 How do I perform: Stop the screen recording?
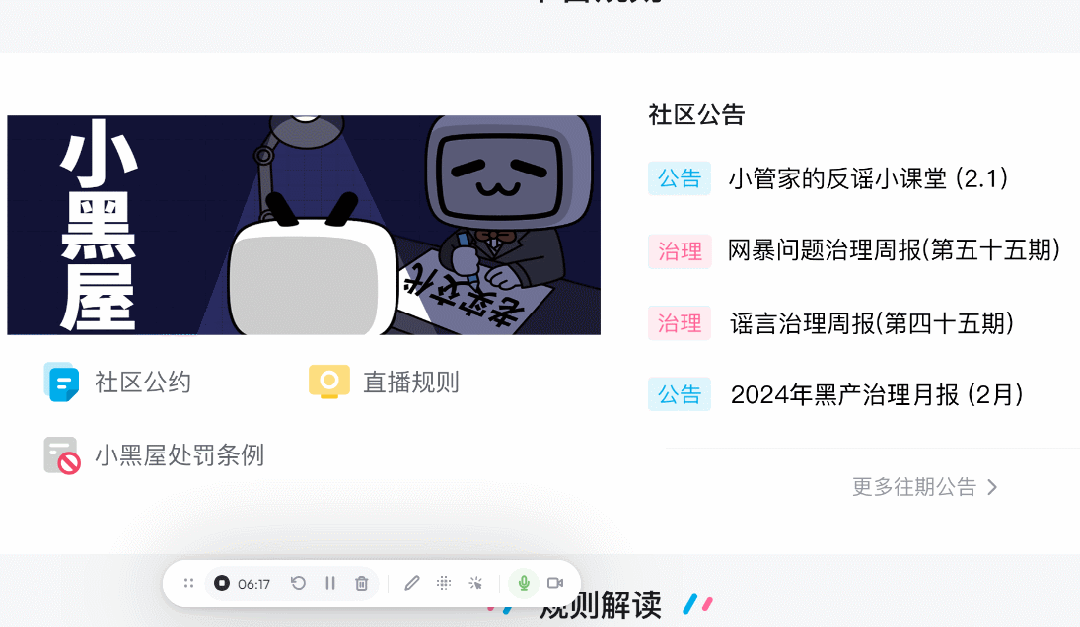point(222,584)
